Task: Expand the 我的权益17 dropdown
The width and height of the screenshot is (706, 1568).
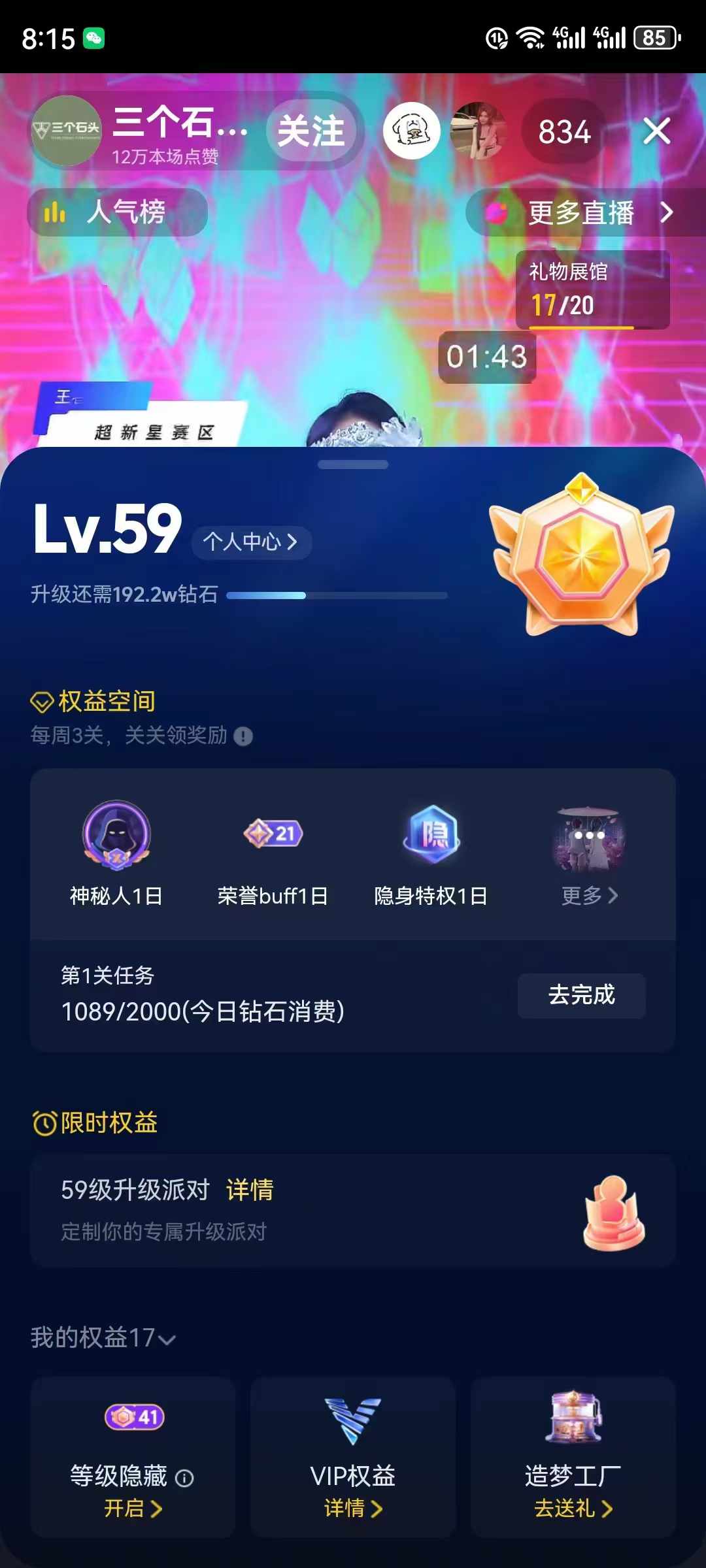Action: click(x=103, y=1337)
